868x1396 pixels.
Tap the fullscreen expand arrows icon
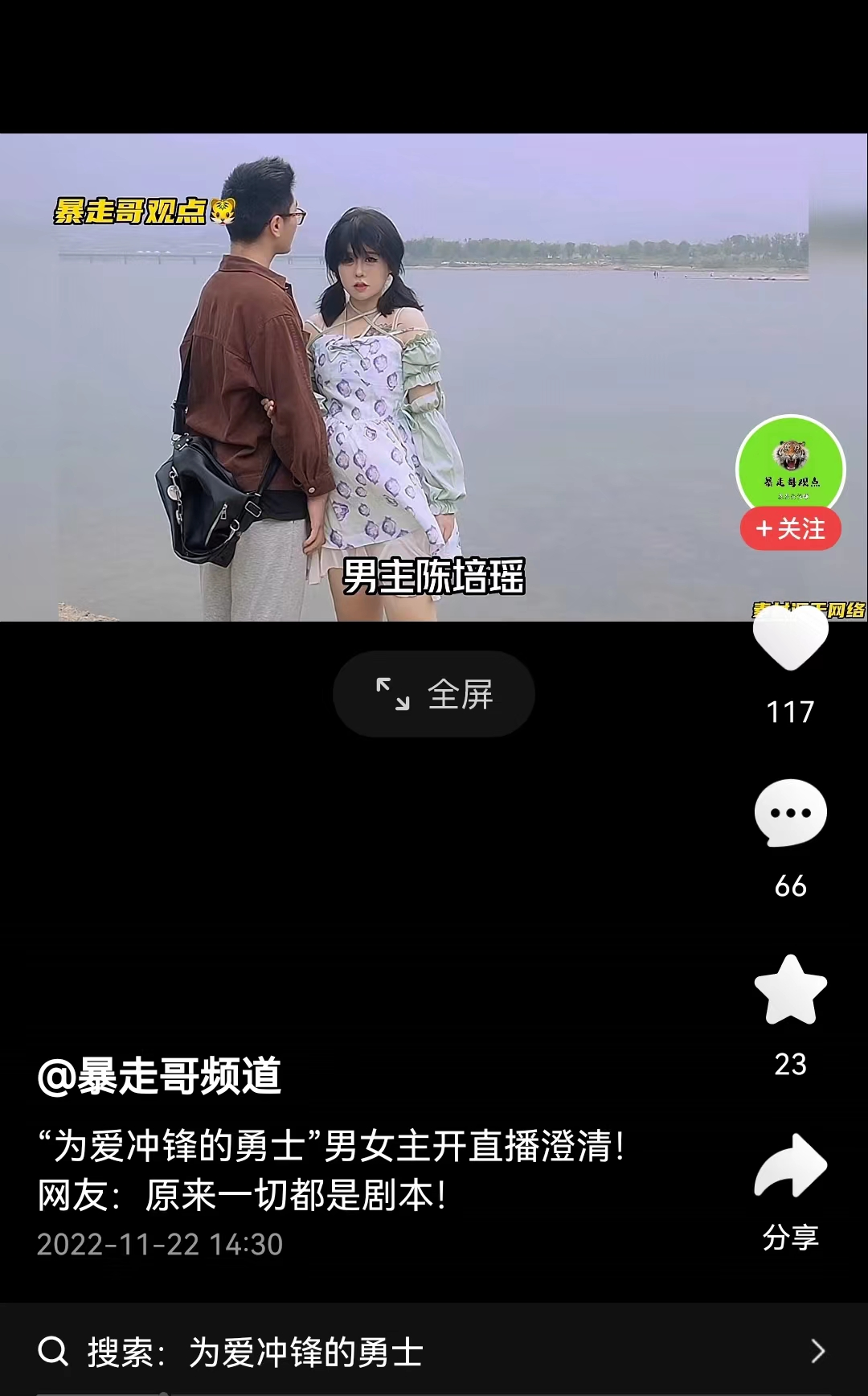393,692
